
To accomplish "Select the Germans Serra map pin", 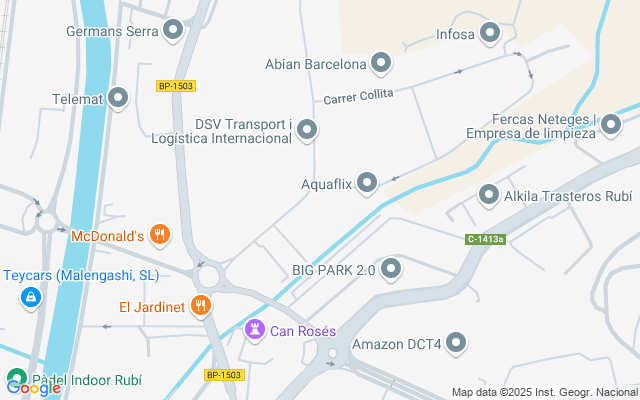I will (174, 31).
